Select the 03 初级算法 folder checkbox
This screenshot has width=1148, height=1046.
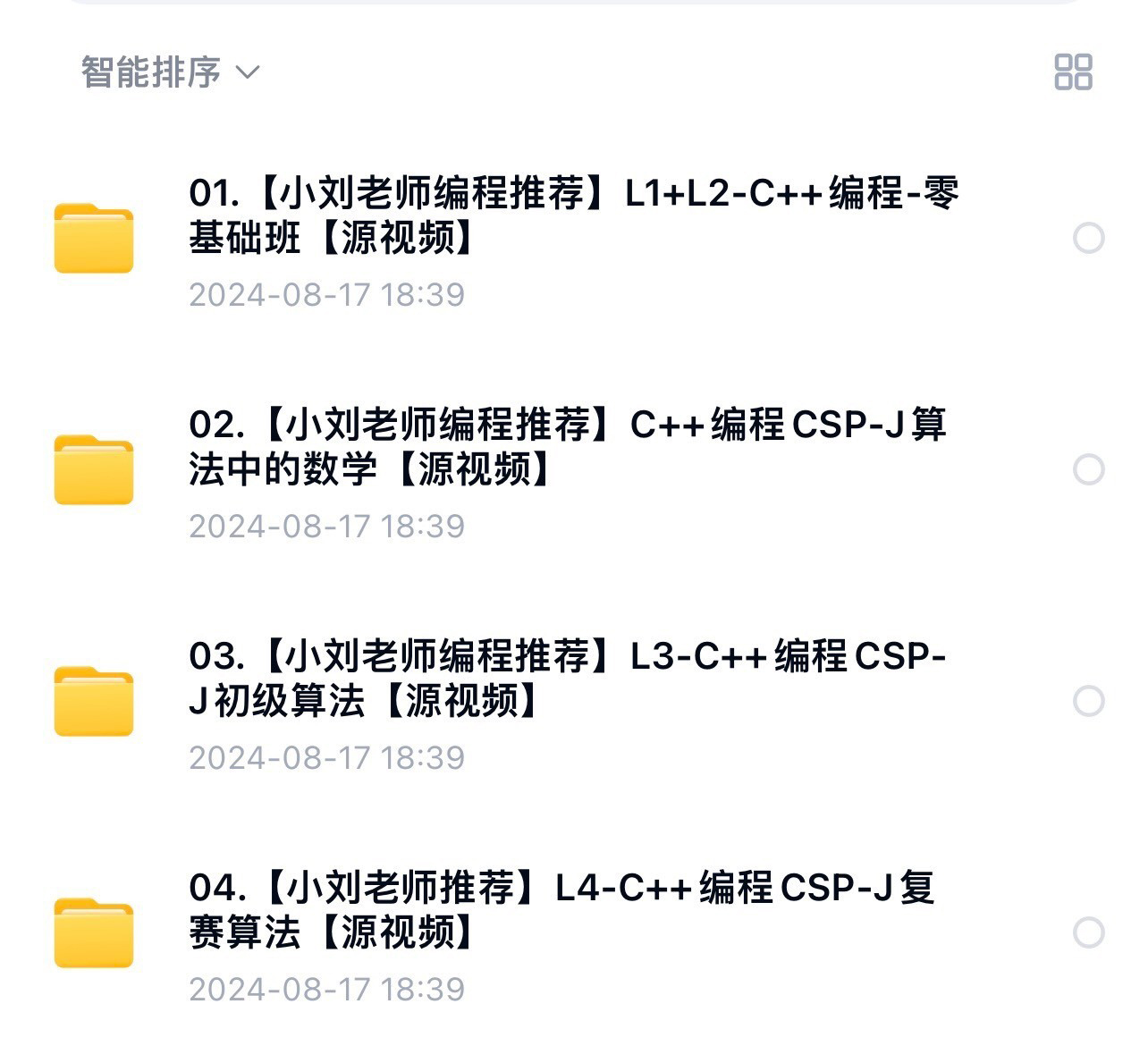1088,701
